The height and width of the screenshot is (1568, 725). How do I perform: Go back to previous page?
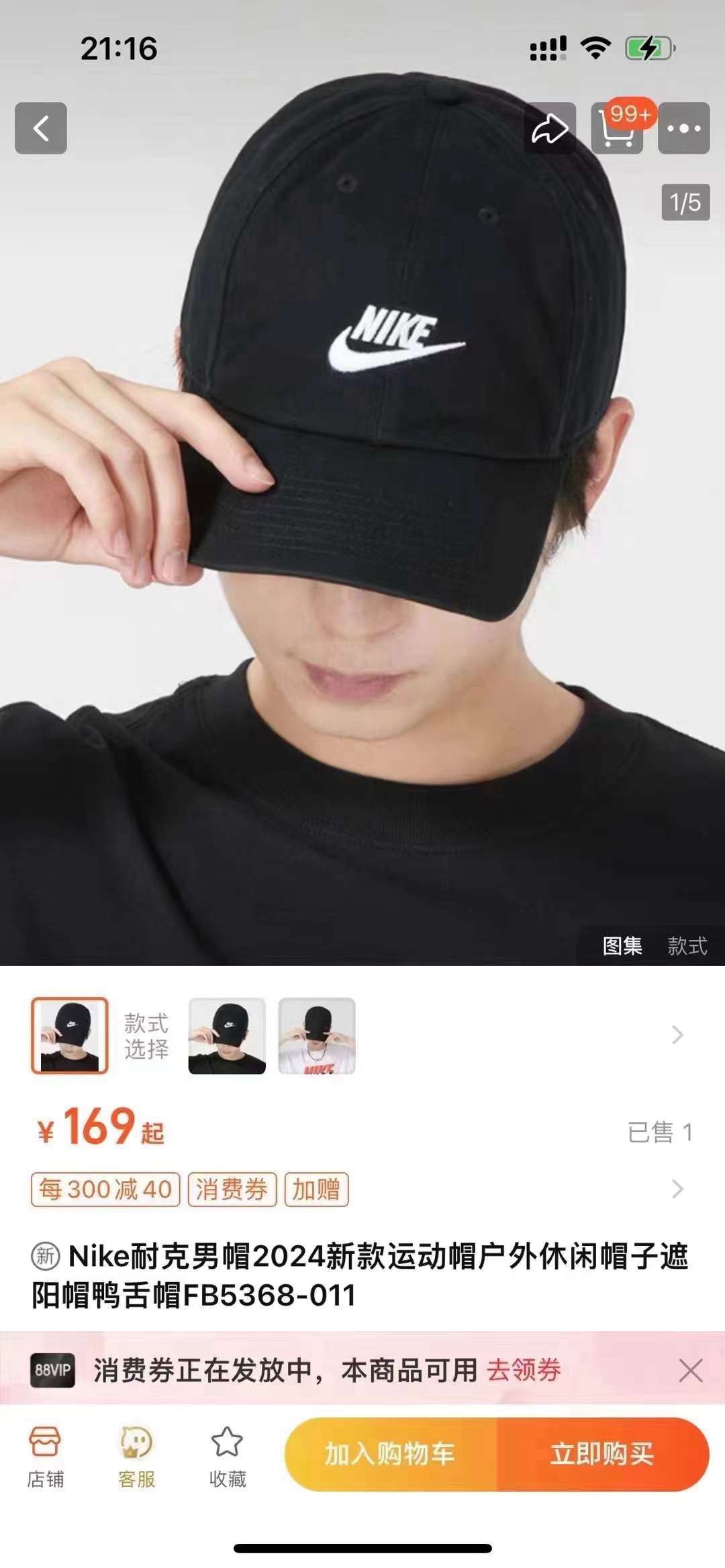(41, 128)
